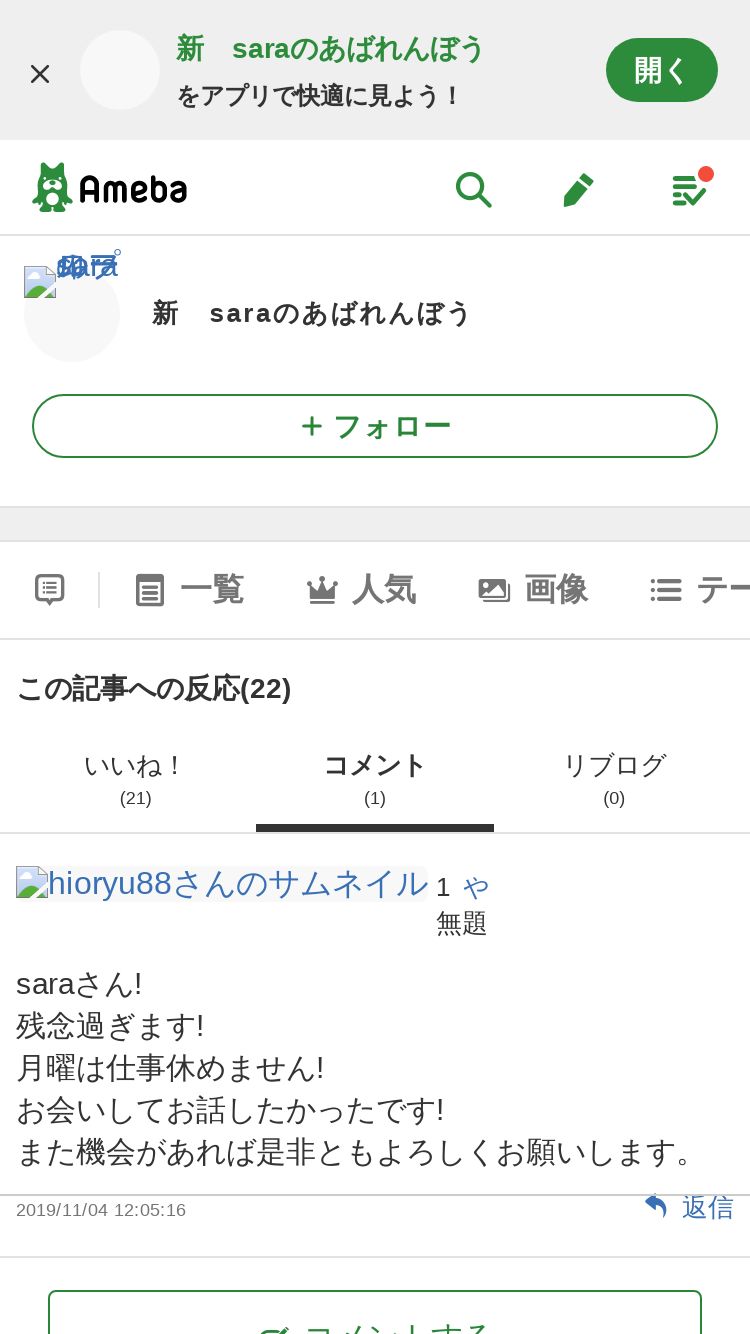Open the notifications checklist icon

pyautogui.click(x=689, y=189)
